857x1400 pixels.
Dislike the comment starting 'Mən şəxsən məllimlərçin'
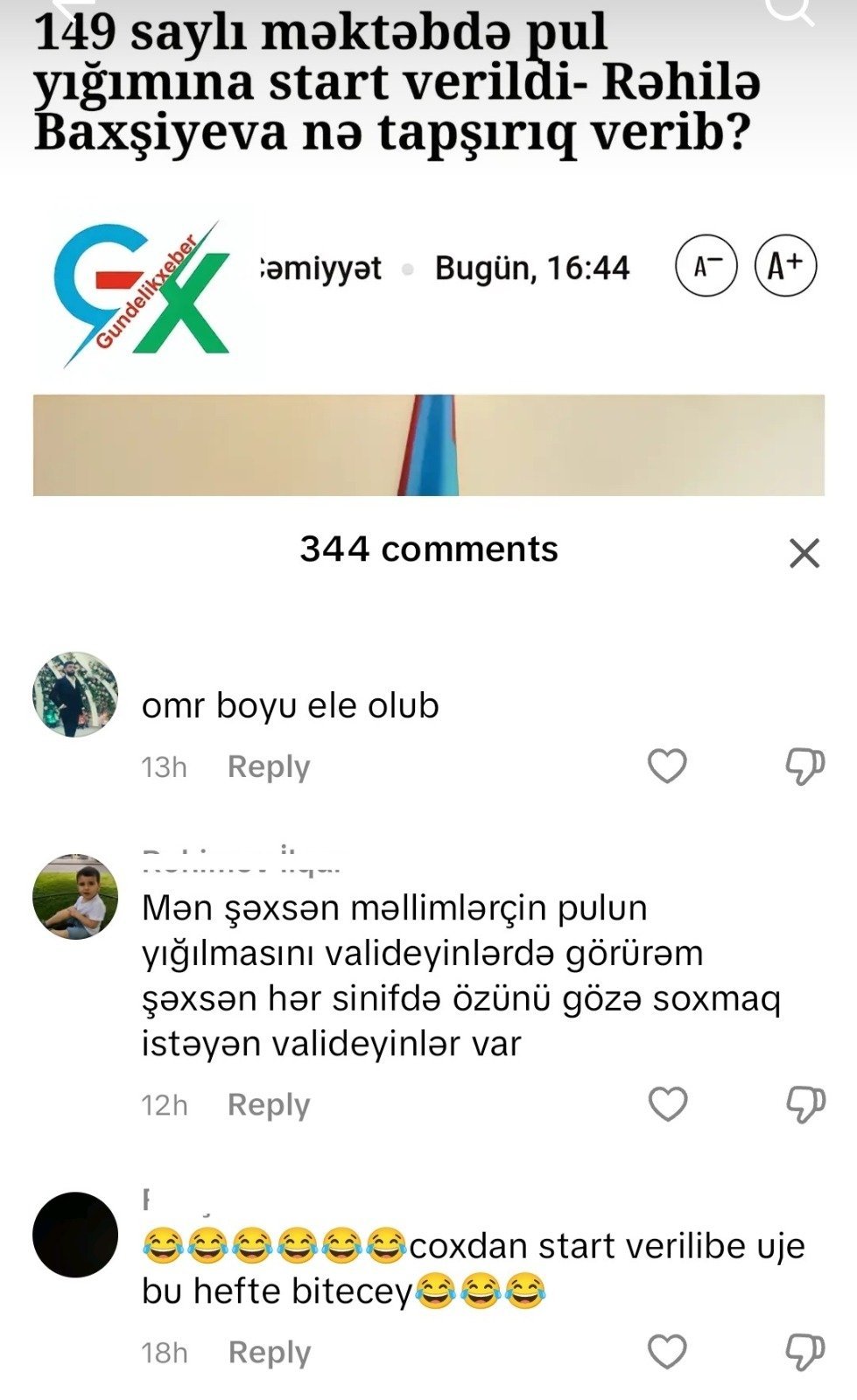pyautogui.click(x=804, y=1104)
